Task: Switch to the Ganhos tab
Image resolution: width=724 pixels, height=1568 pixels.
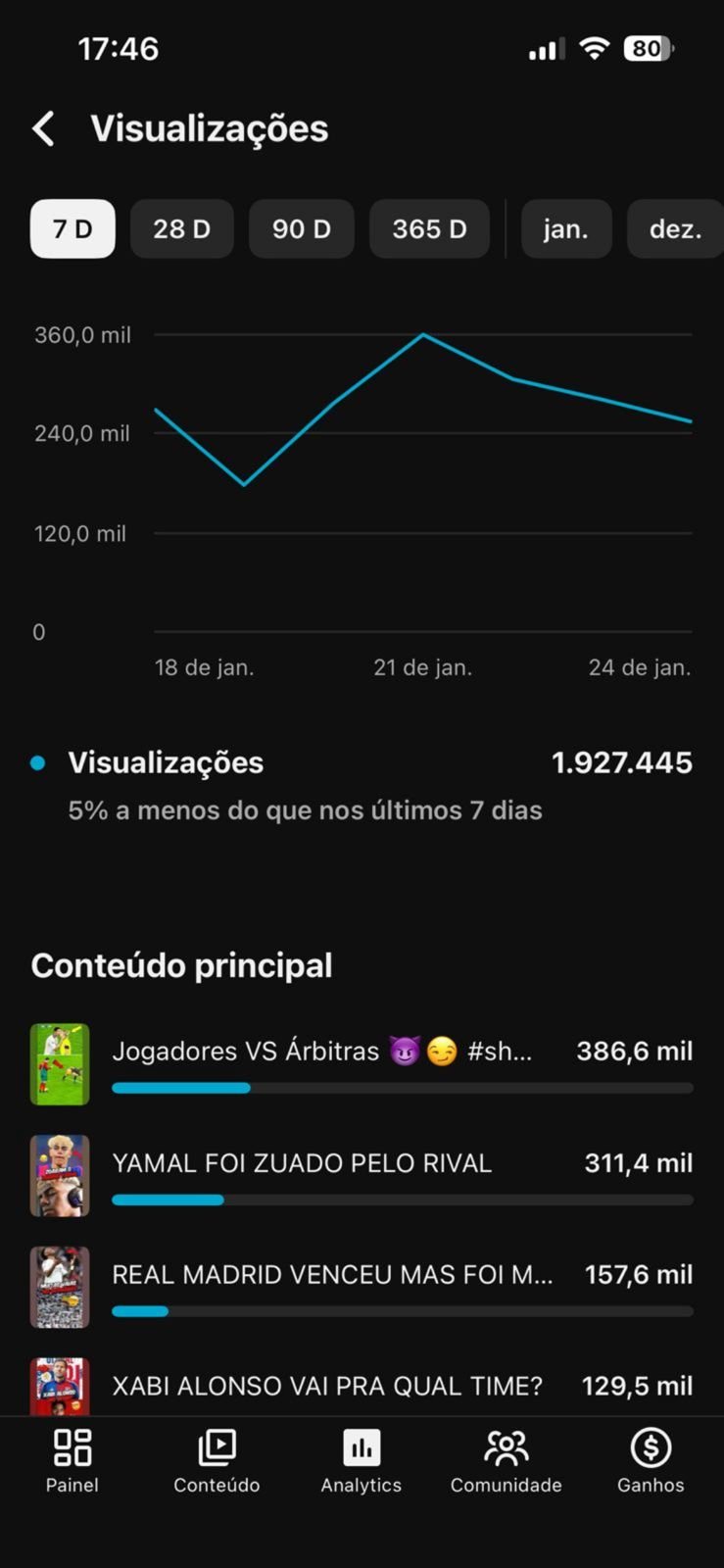Action: (x=651, y=1460)
